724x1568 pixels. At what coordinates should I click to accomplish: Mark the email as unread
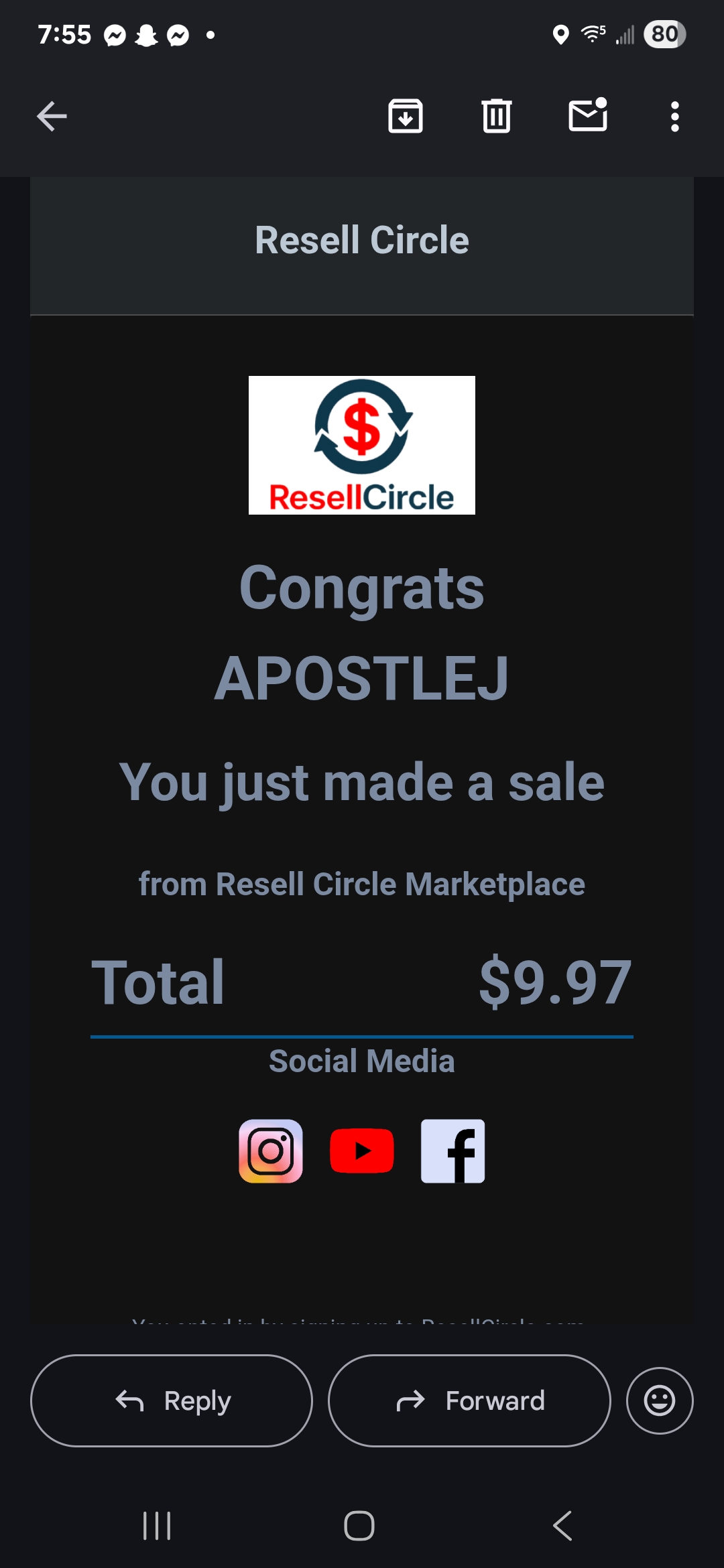click(x=588, y=115)
